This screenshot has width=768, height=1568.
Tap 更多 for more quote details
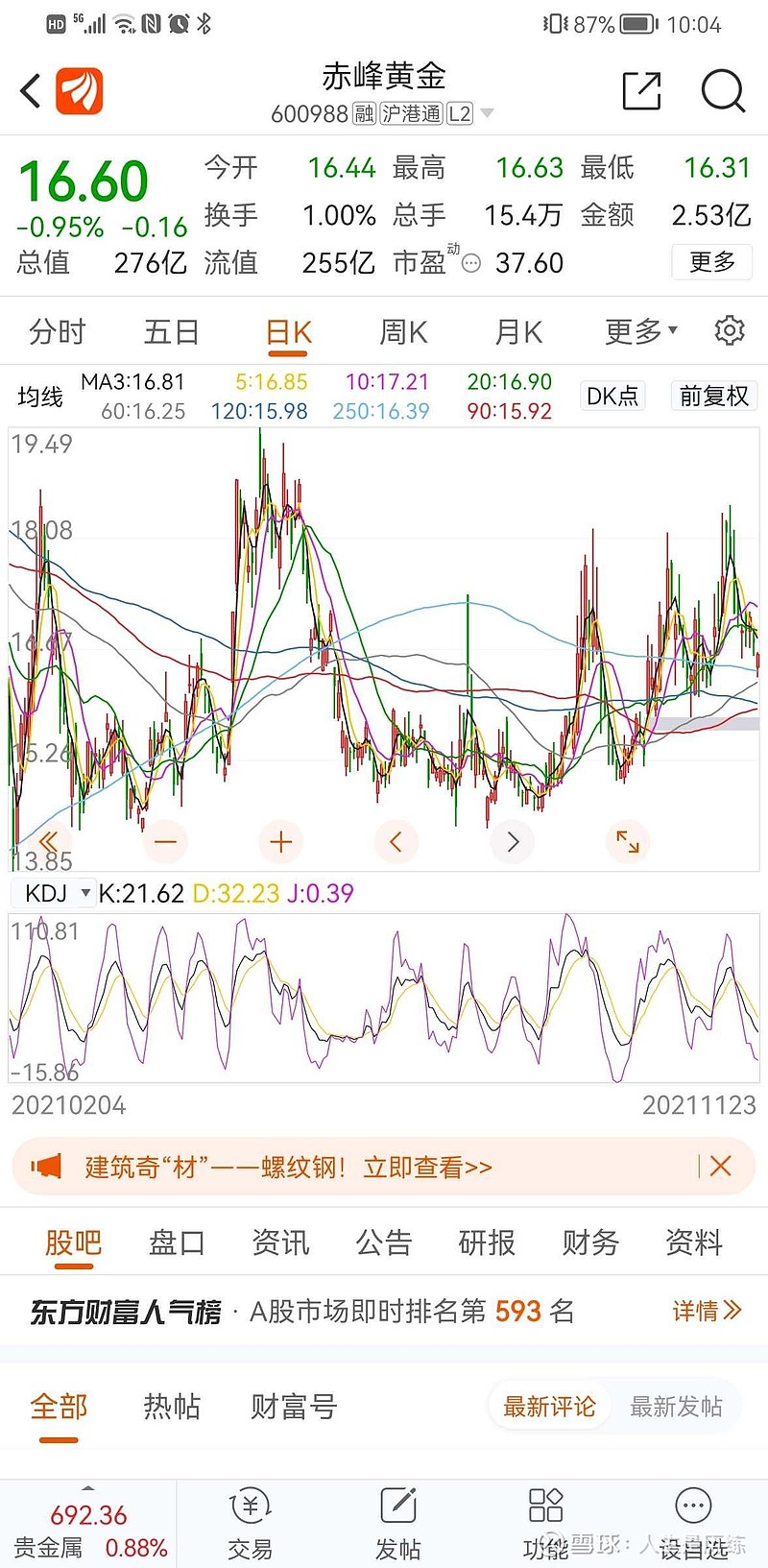pyautogui.click(x=712, y=262)
